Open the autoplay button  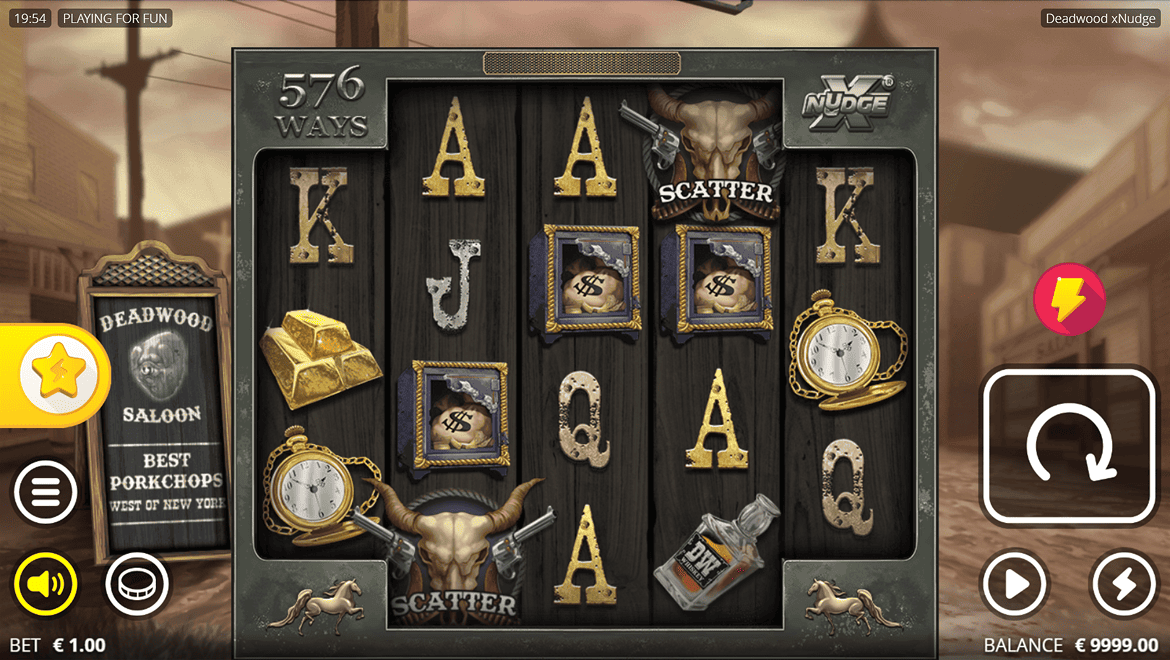[x=1014, y=584]
